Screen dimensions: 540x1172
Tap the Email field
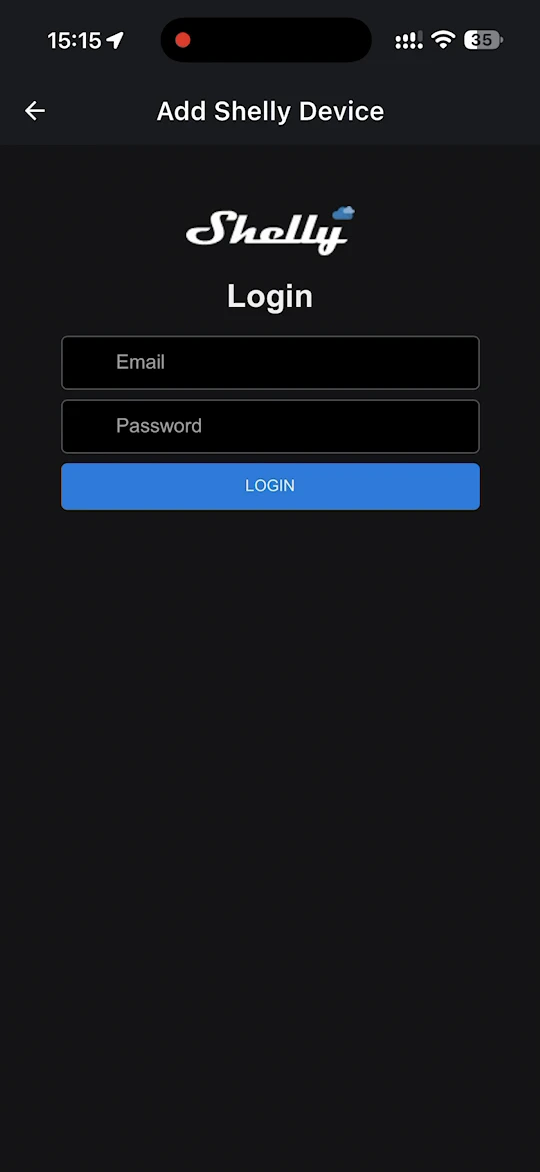tap(270, 363)
